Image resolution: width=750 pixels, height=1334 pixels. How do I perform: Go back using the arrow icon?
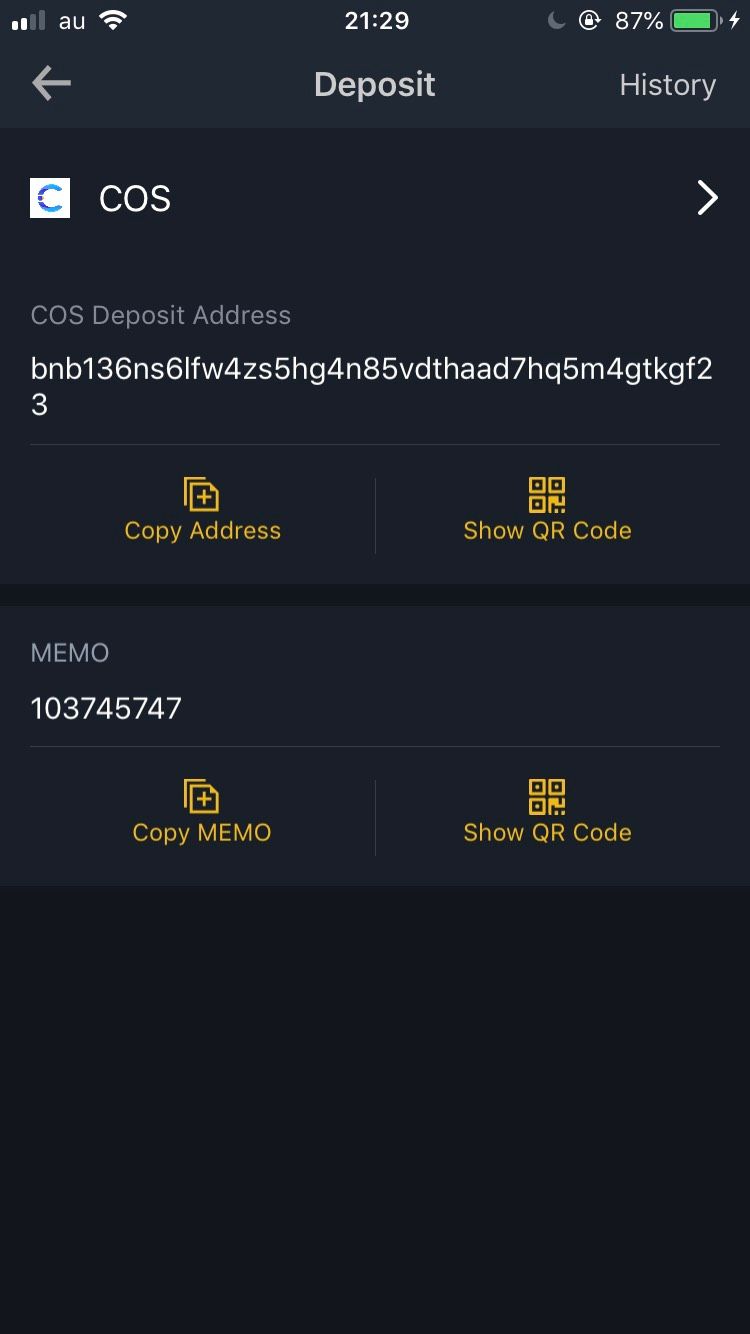(51, 84)
